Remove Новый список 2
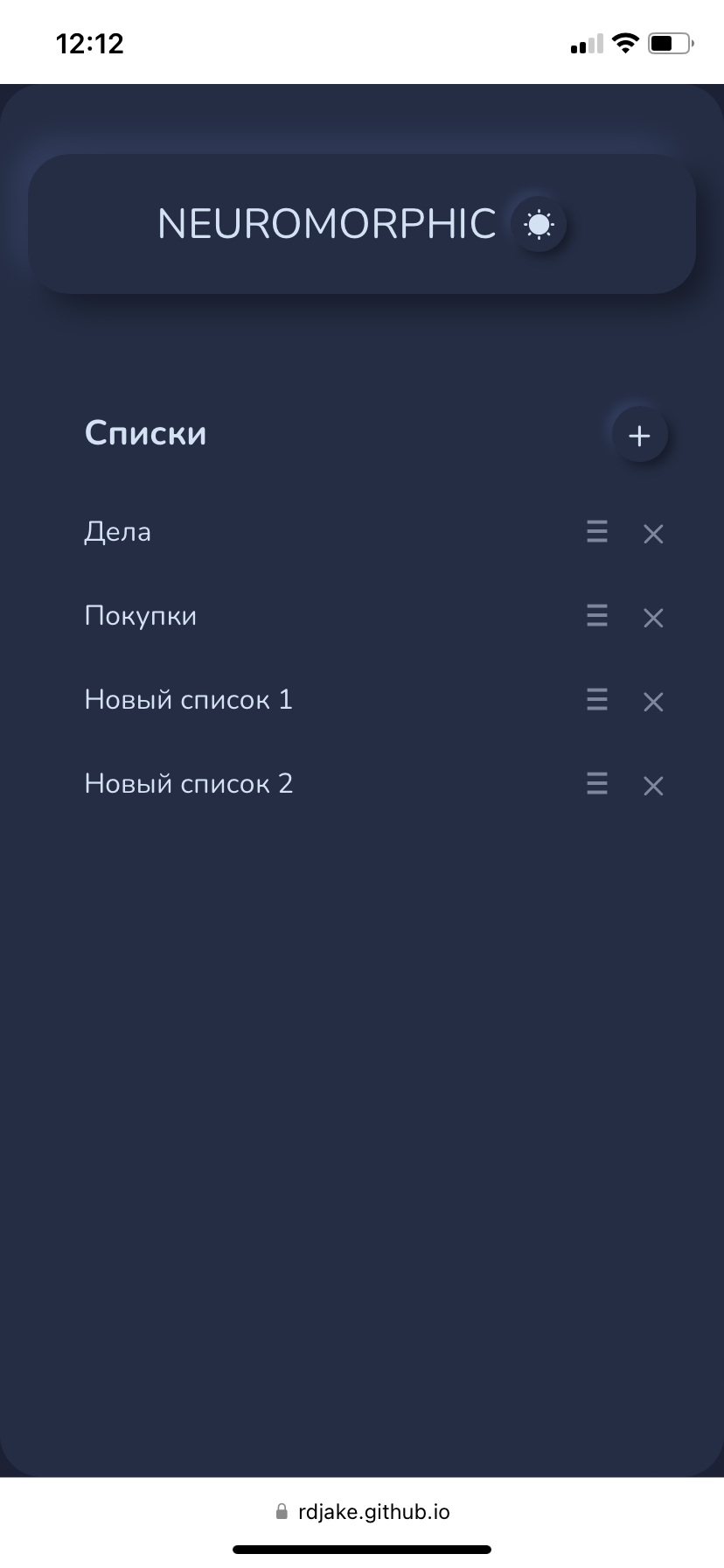 [653, 786]
